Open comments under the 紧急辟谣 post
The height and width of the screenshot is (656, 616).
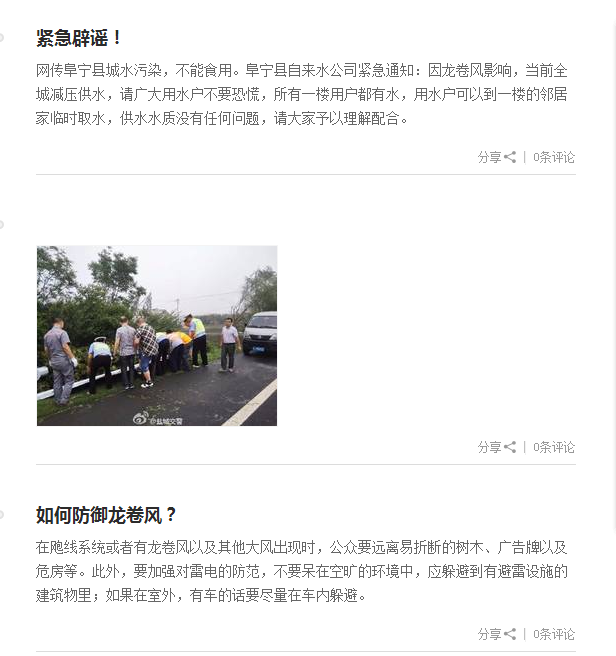(554, 157)
